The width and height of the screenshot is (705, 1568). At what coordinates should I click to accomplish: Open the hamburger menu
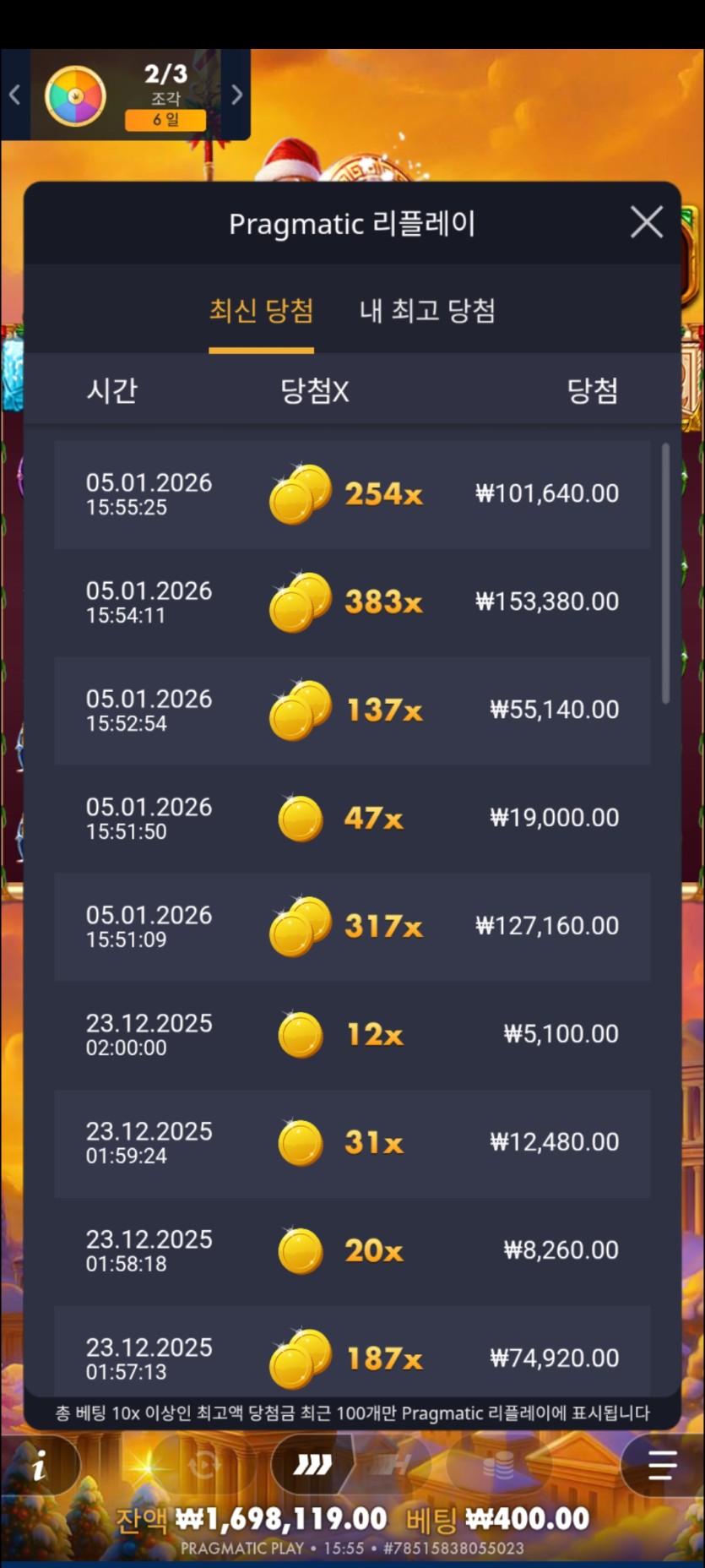coord(662,1466)
